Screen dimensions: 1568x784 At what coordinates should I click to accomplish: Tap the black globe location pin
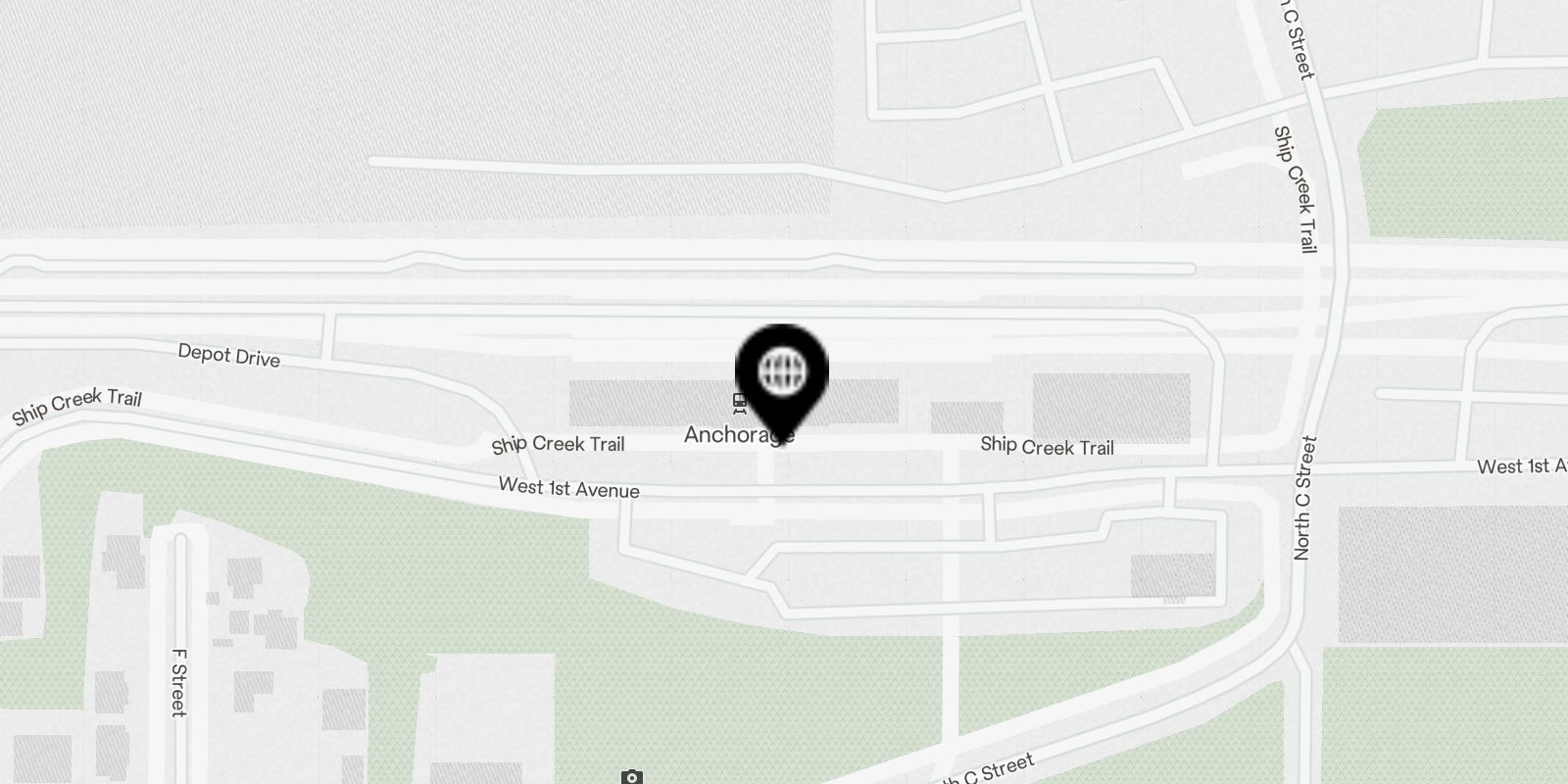[782, 373]
